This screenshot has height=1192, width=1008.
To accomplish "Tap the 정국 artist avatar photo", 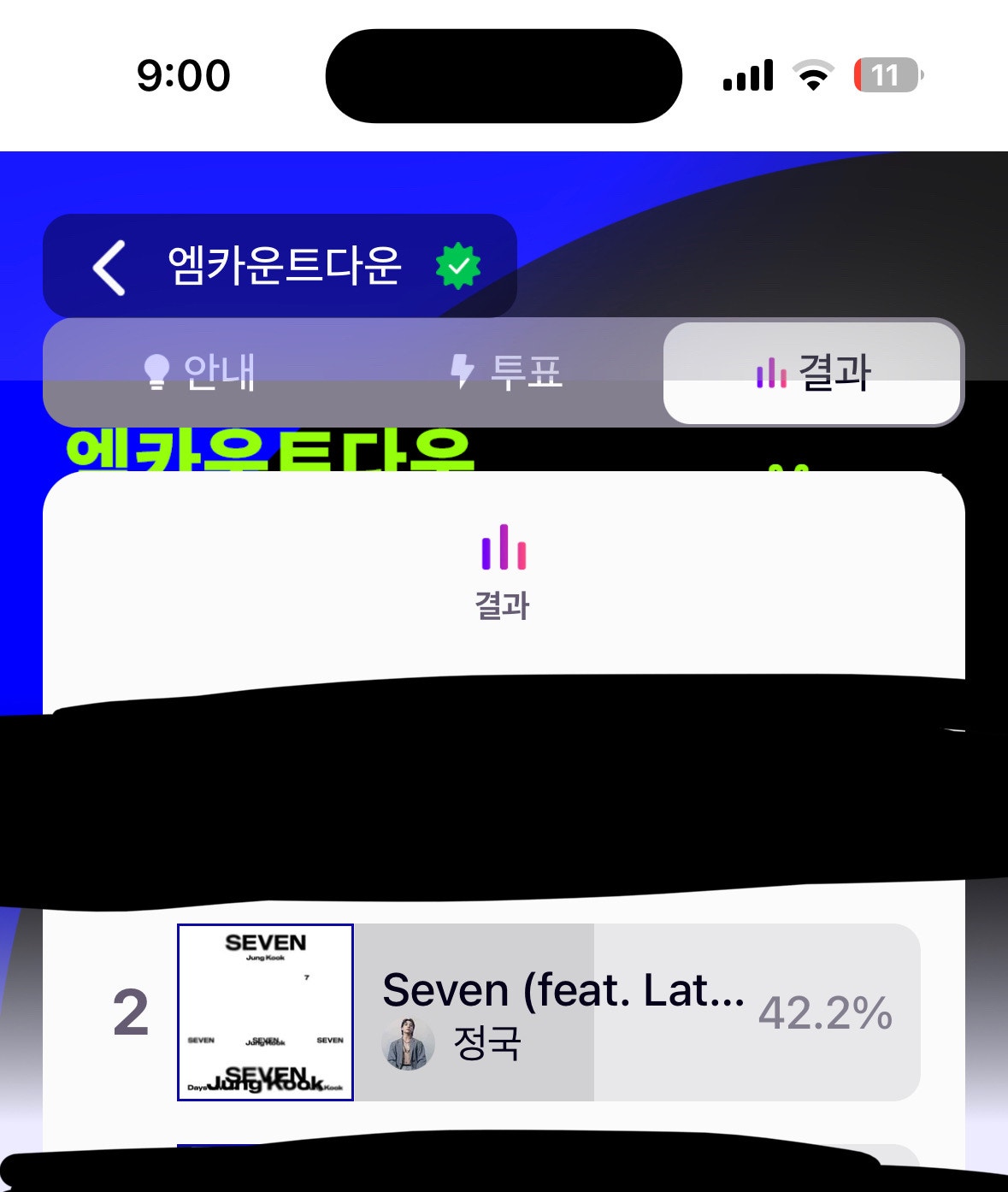I will pos(409,1042).
